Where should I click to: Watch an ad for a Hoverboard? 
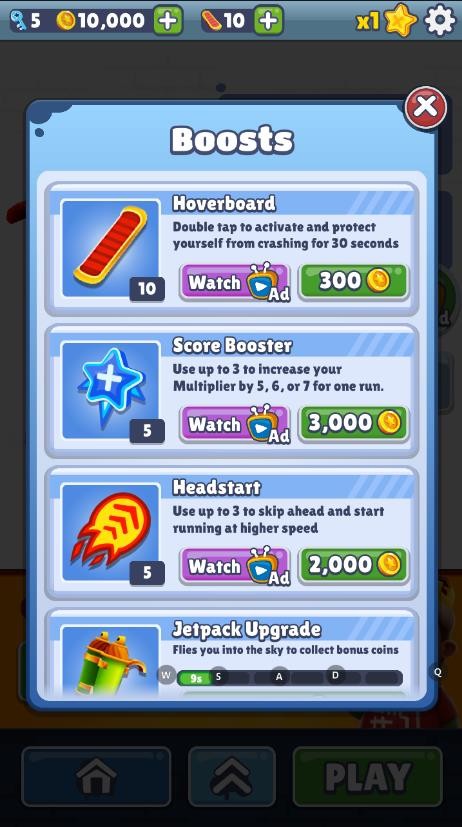point(235,282)
